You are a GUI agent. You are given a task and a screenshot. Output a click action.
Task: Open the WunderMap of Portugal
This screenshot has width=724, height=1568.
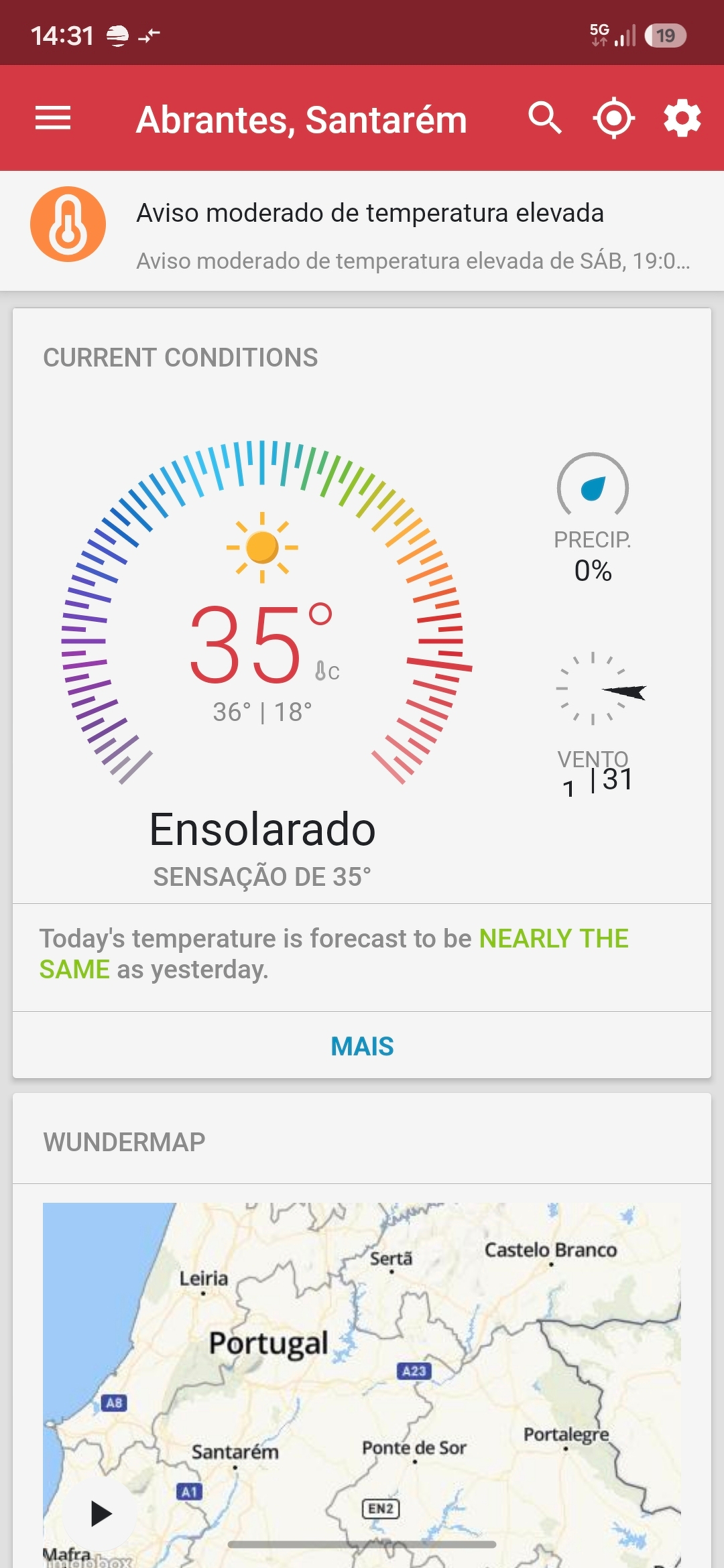click(x=362, y=1384)
